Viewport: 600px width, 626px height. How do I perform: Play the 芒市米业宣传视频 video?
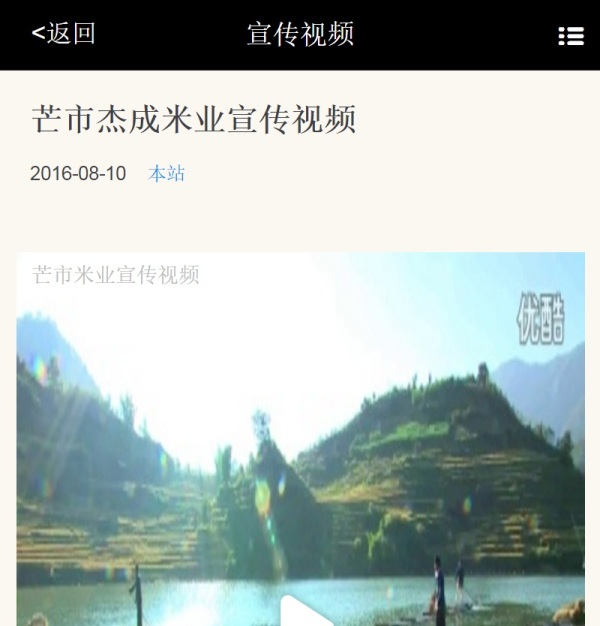301,610
